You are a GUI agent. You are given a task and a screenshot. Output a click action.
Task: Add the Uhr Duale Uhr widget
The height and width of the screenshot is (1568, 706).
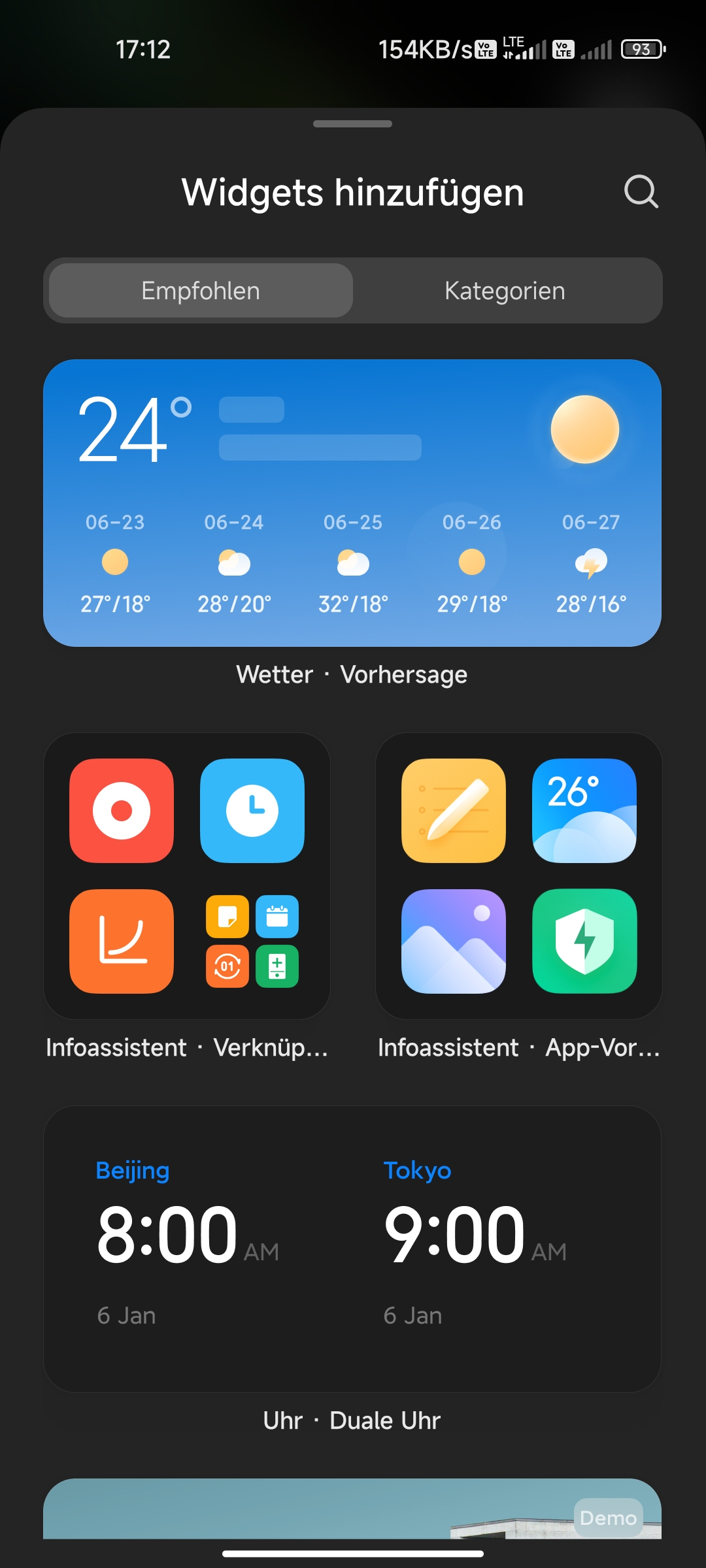pos(352,1249)
